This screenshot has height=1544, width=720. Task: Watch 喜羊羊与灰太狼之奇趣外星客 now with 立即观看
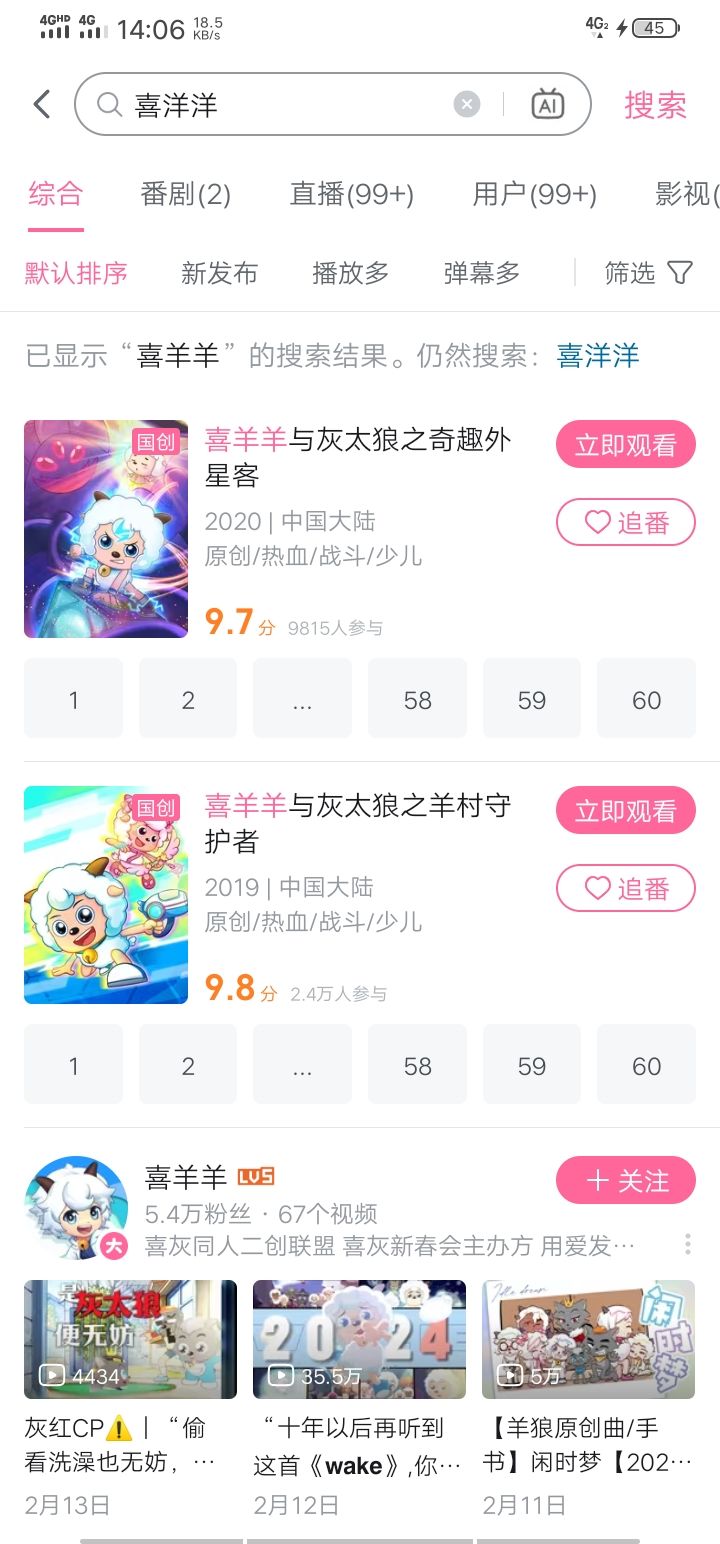(x=625, y=445)
